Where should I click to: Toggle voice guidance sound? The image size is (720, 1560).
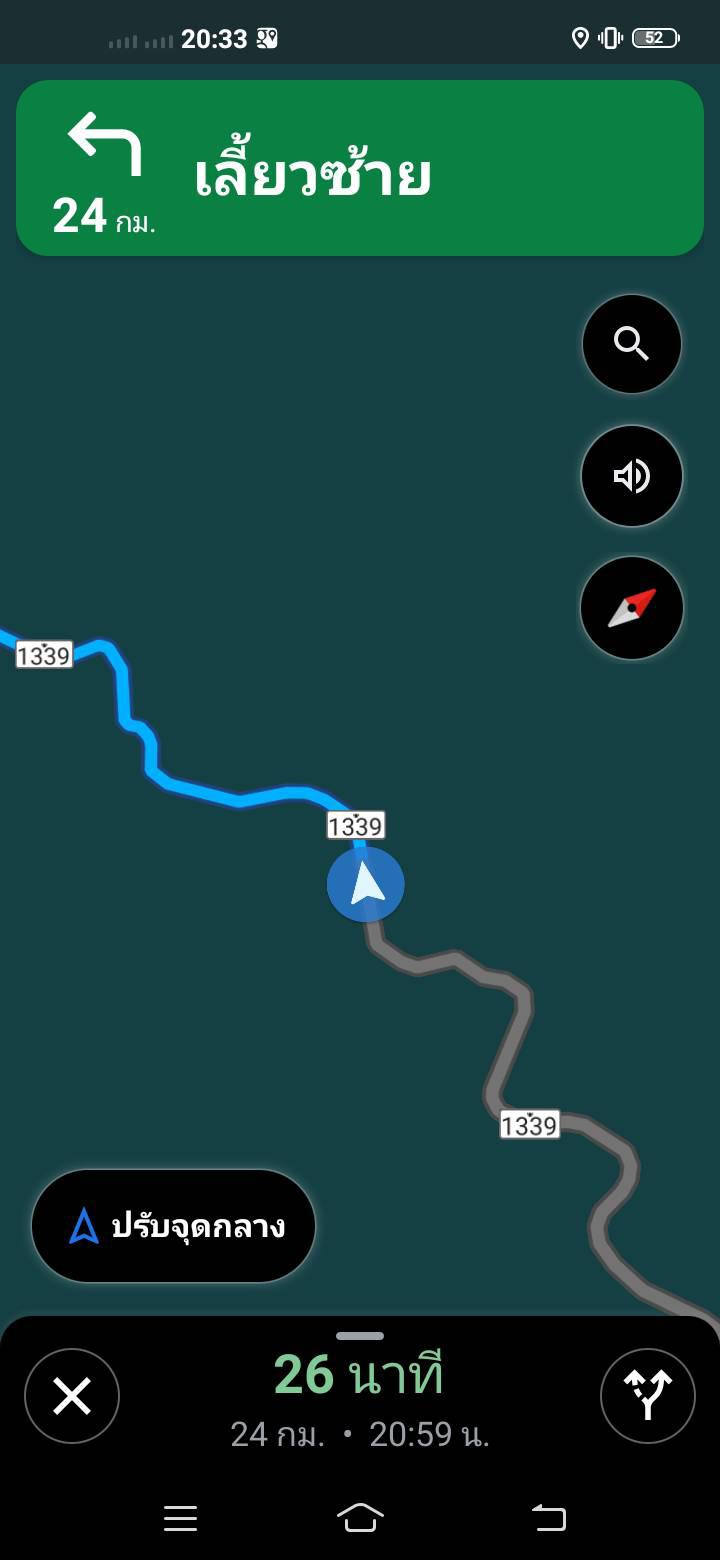pyautogui.click(x=632, y=476)
